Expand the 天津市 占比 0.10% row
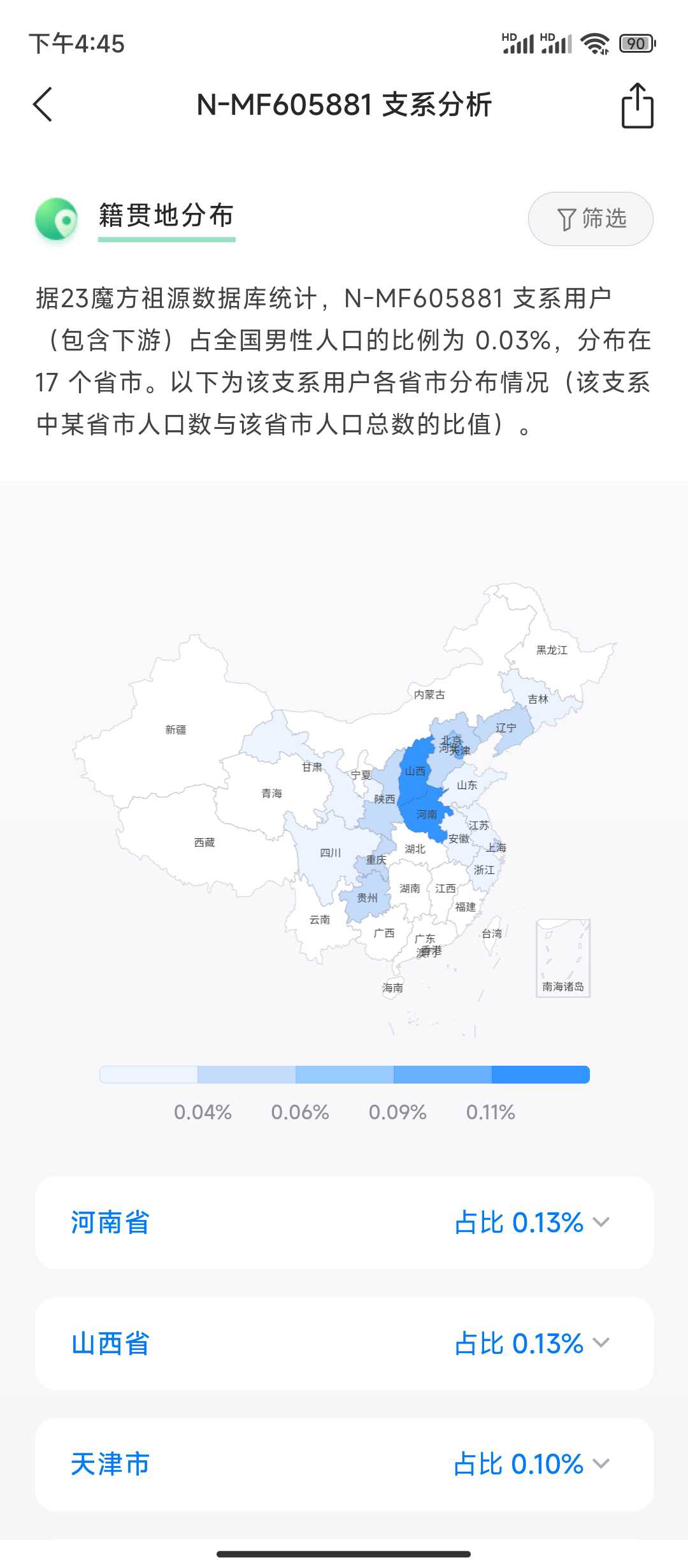Viewport: 688px width, 1568px height. [600, 1463]
